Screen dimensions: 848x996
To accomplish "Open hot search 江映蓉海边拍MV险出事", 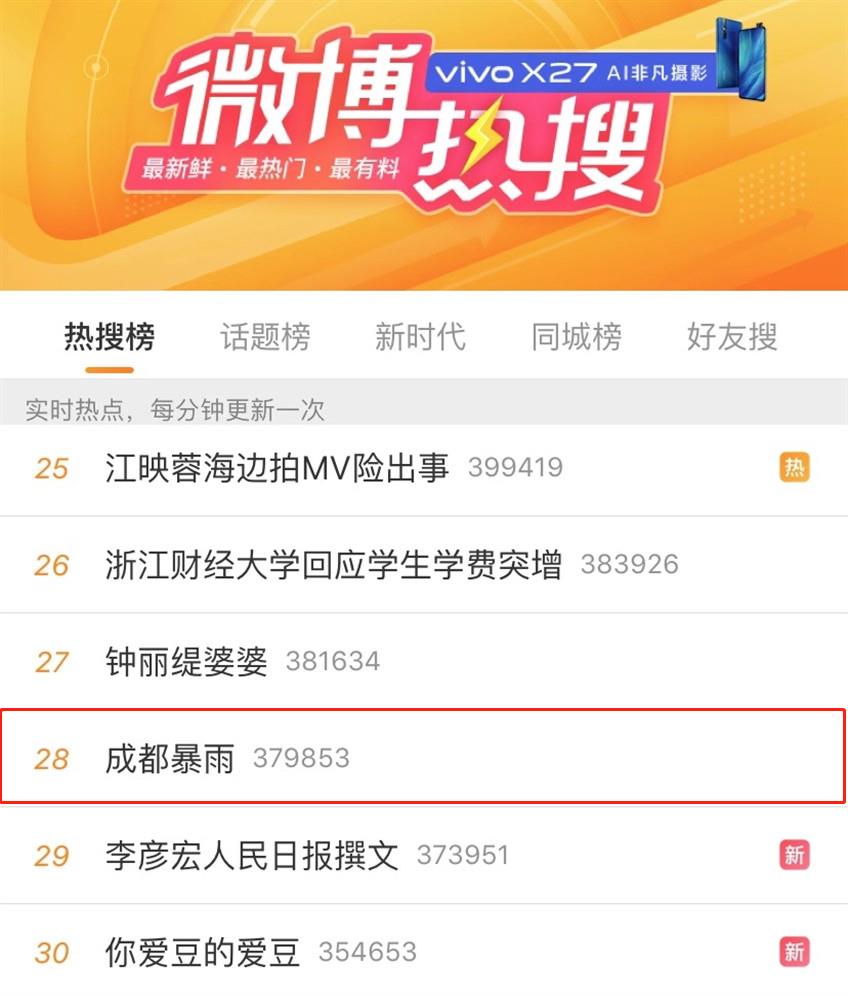I will (277, 467).
